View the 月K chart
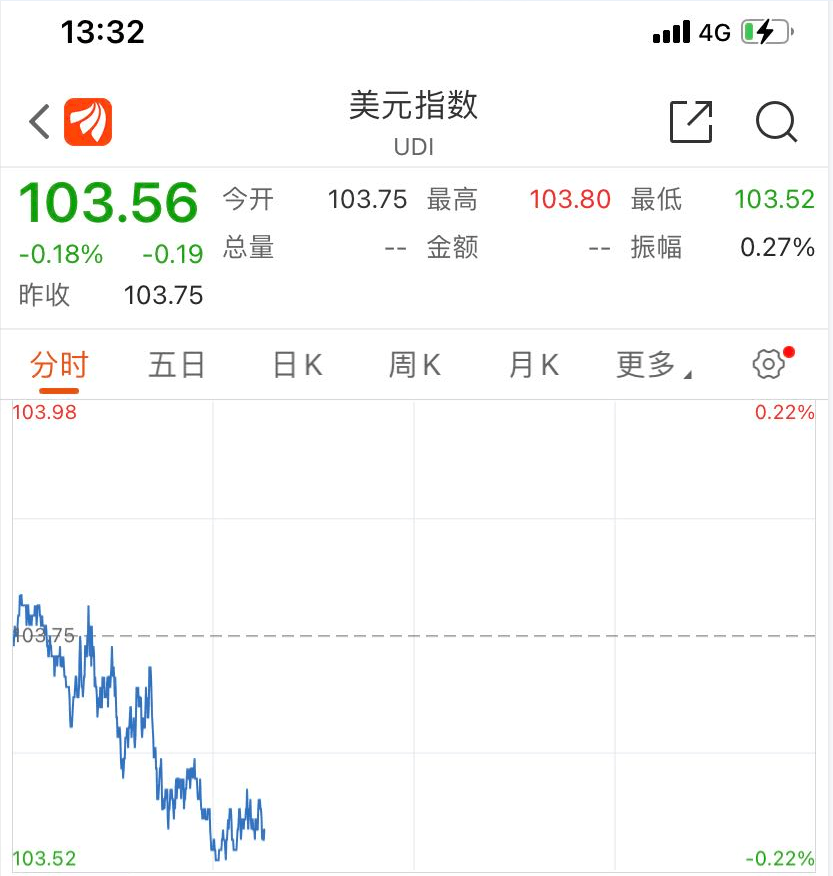833x876 pixels. tap(534, 365)
